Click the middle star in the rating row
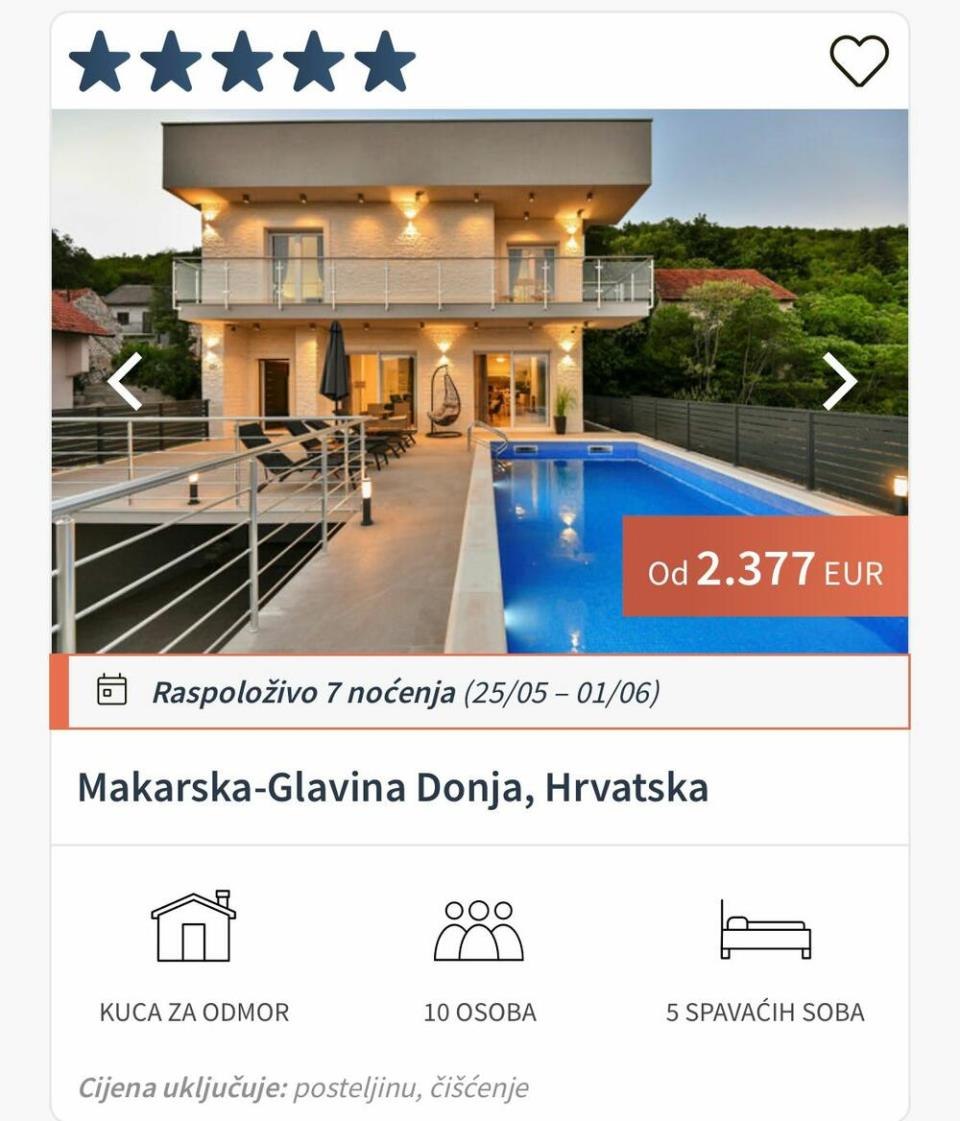Image resolution: width=960 pixels, height=1121 pixels. coord(243,62)
